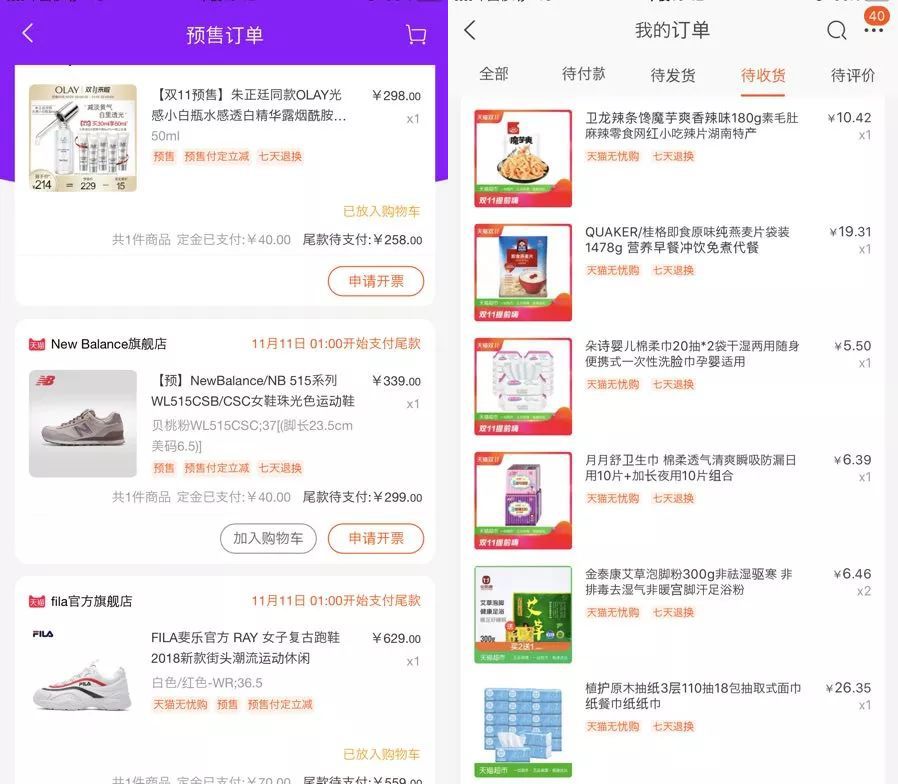Open the OLAY presale product

point(248,105)
